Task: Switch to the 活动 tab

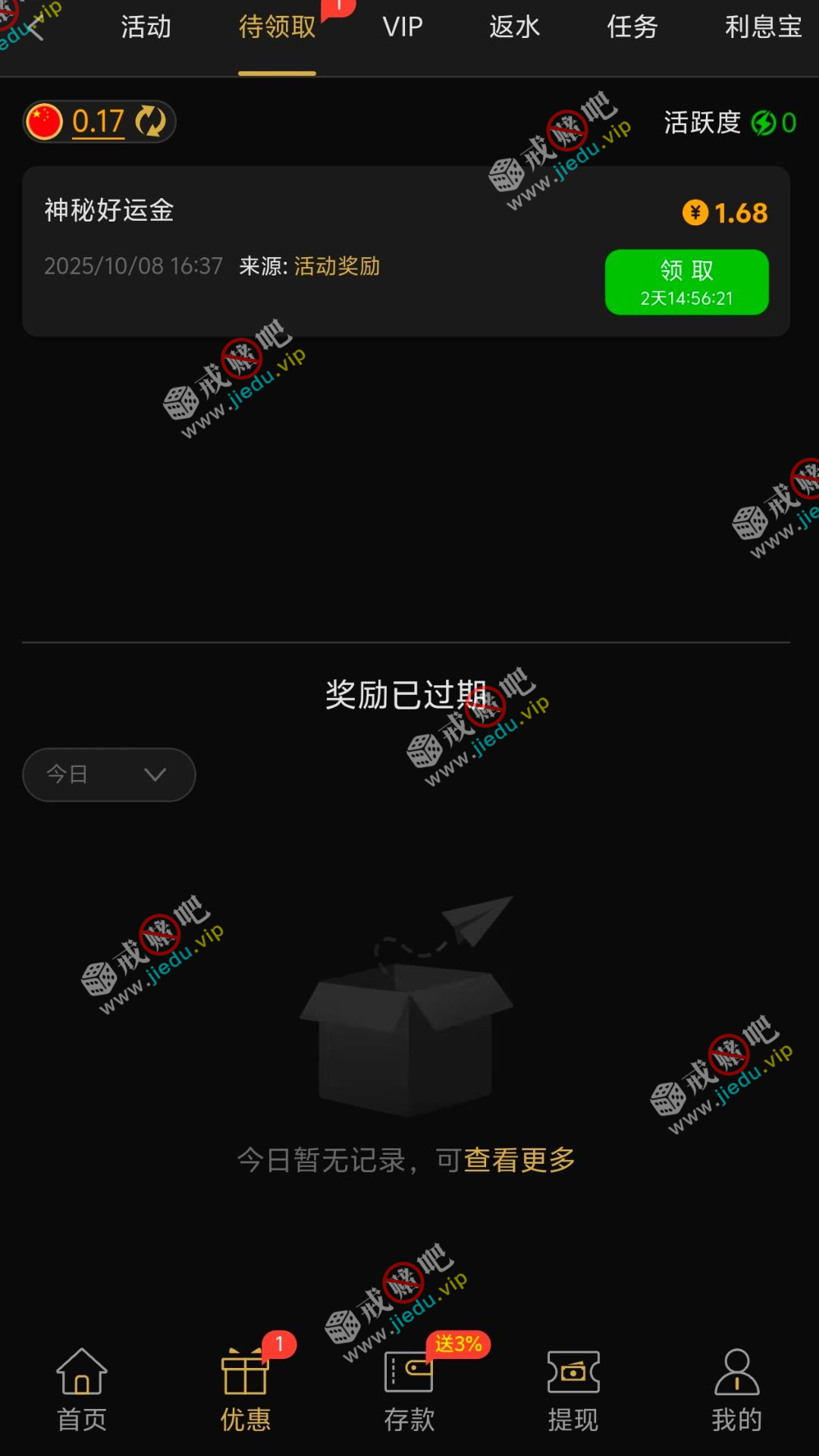Action: click(146, 27)
